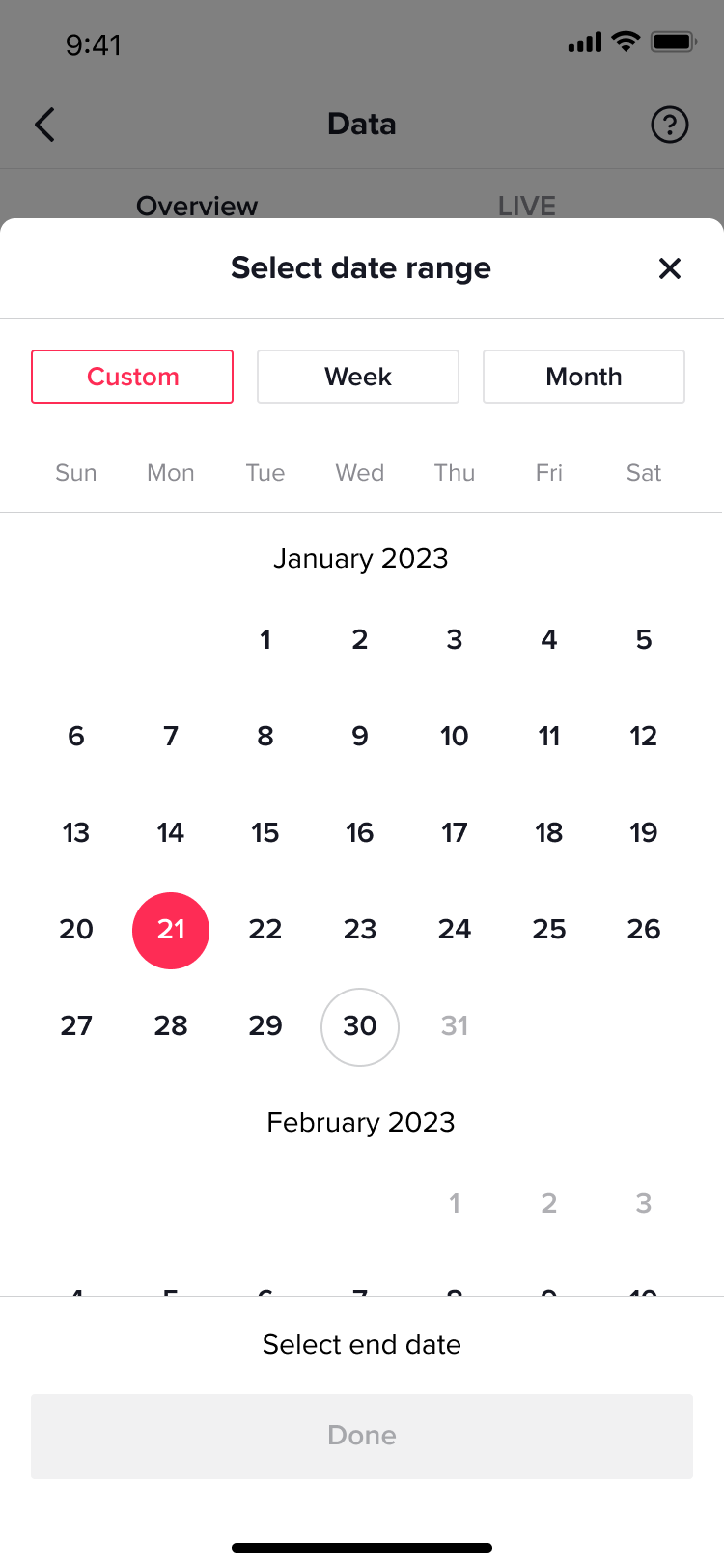Choose January 15
The height and width of the screenshot is (1568, 724).
[265, 833]
